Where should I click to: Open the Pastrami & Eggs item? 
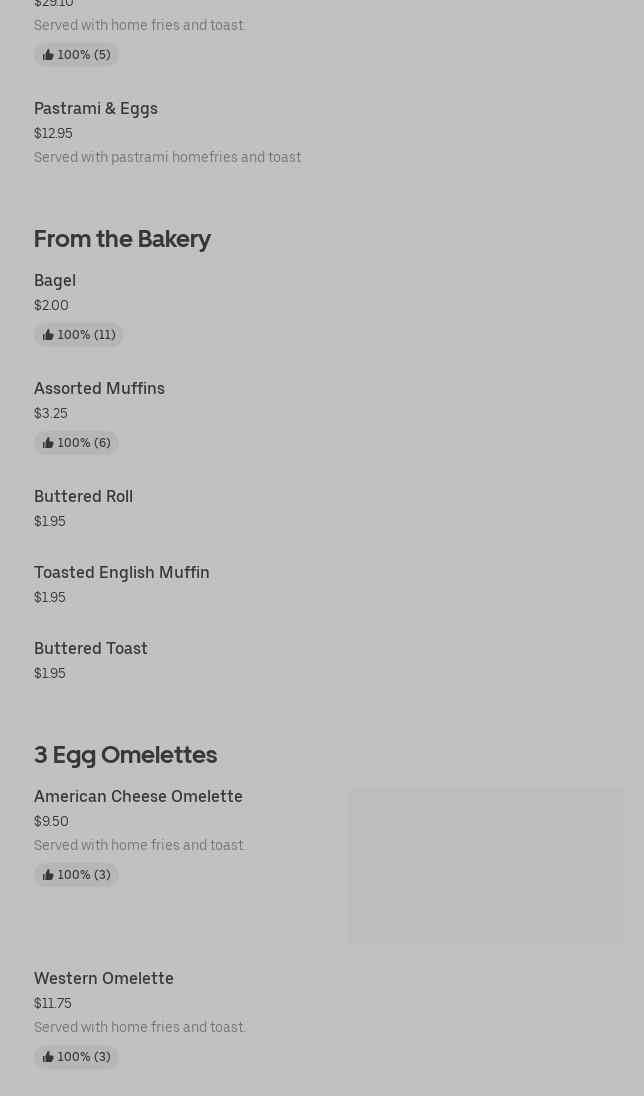click(x=96, y=108)
